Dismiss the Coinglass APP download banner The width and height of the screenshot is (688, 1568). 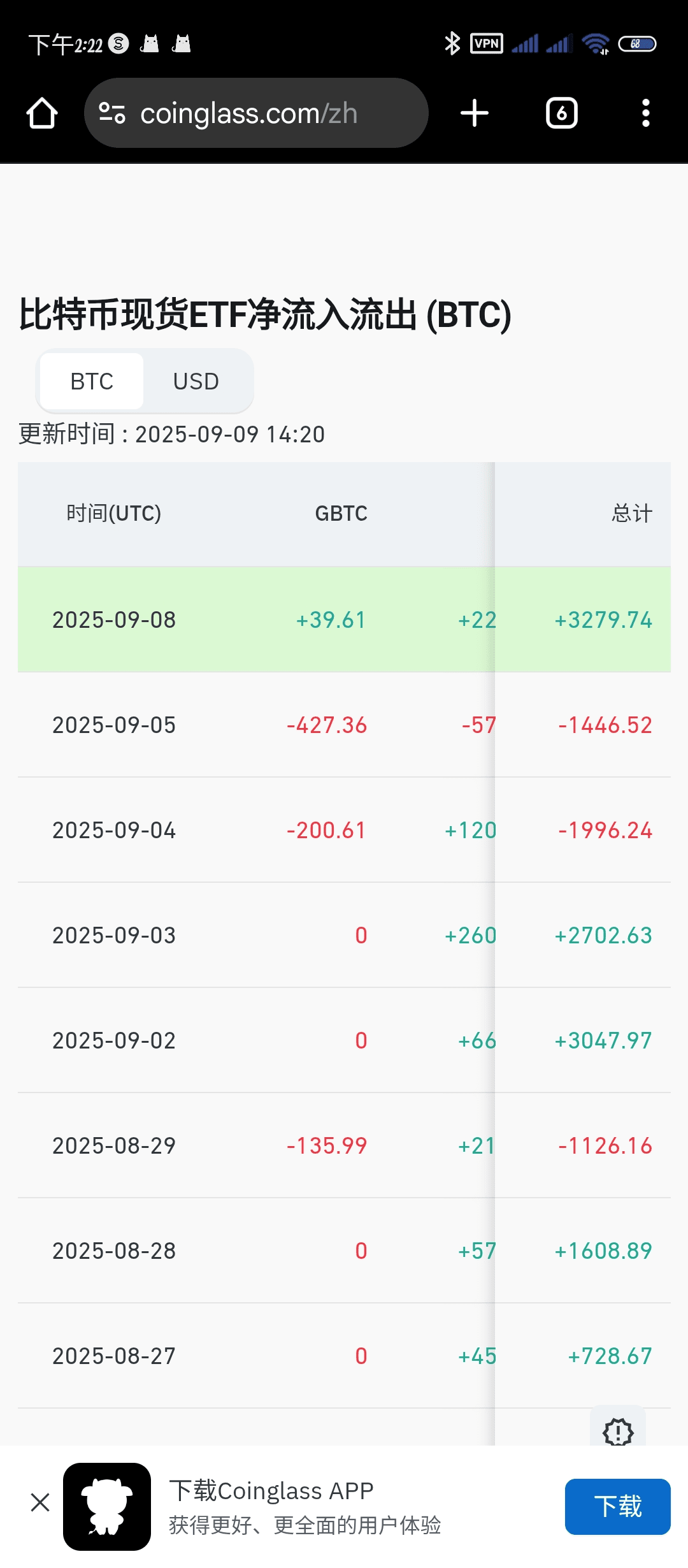(x=40, y=1502)
